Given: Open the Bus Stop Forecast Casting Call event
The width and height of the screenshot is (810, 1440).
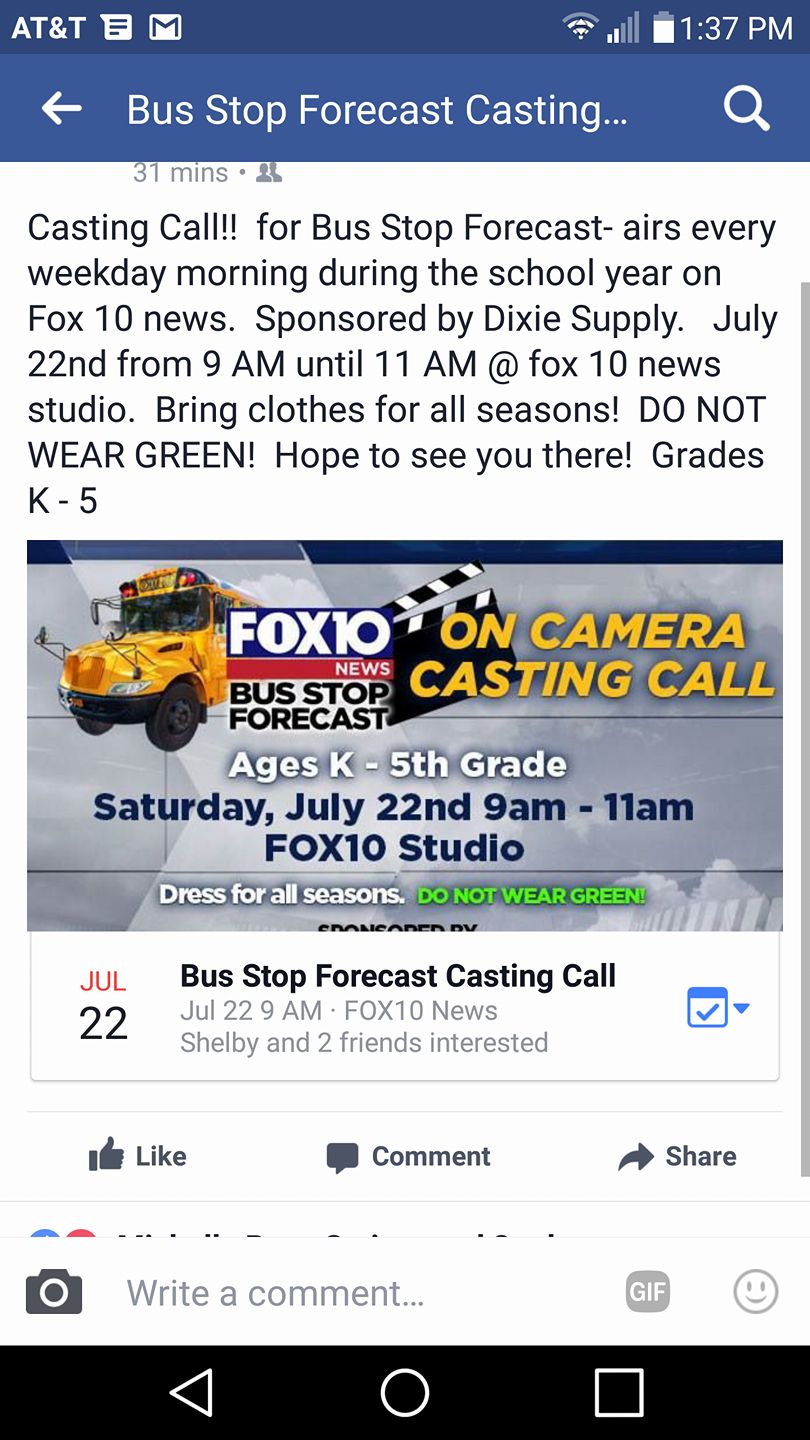Looking at the screenshot, I should point(397,976).
